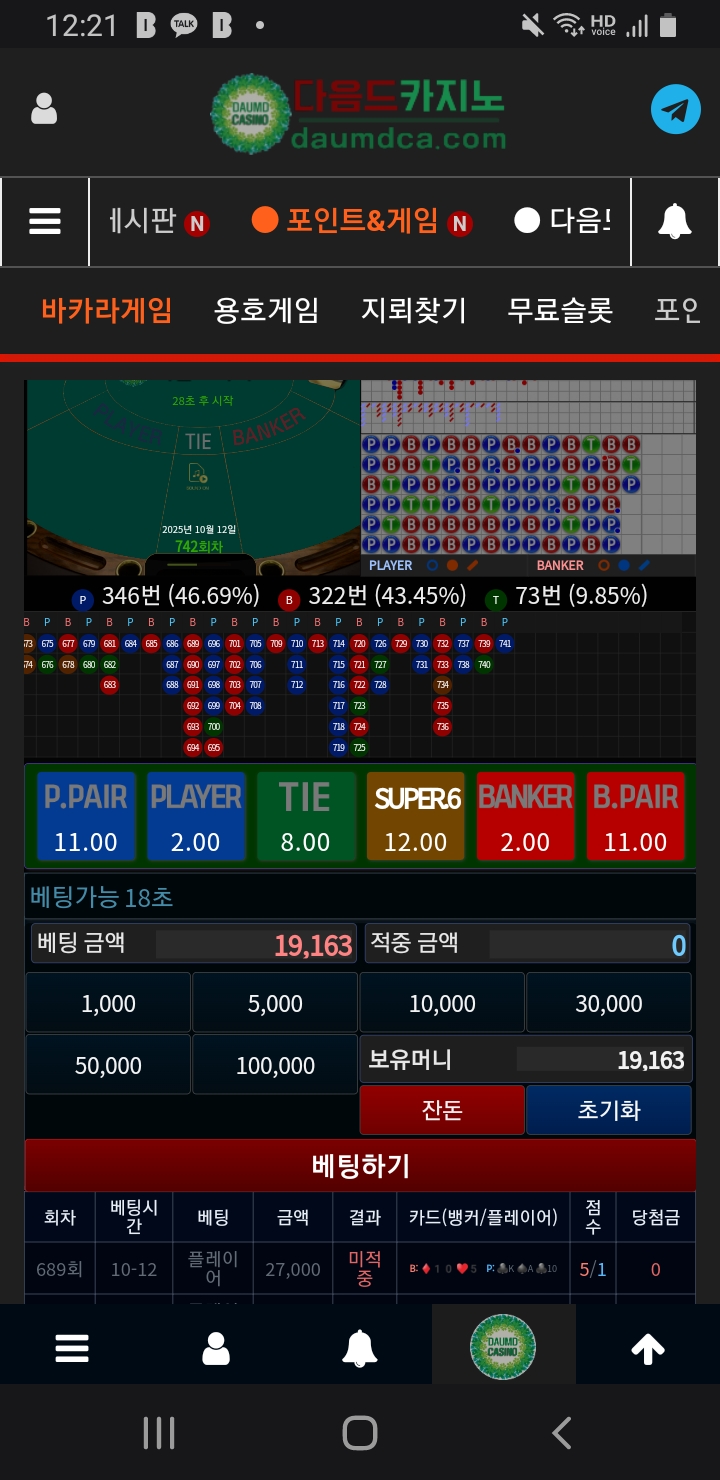The height and width of the screenshot is (1480, 720).
Task: Open the user profile icon in header
Action: tap(44, 109)
